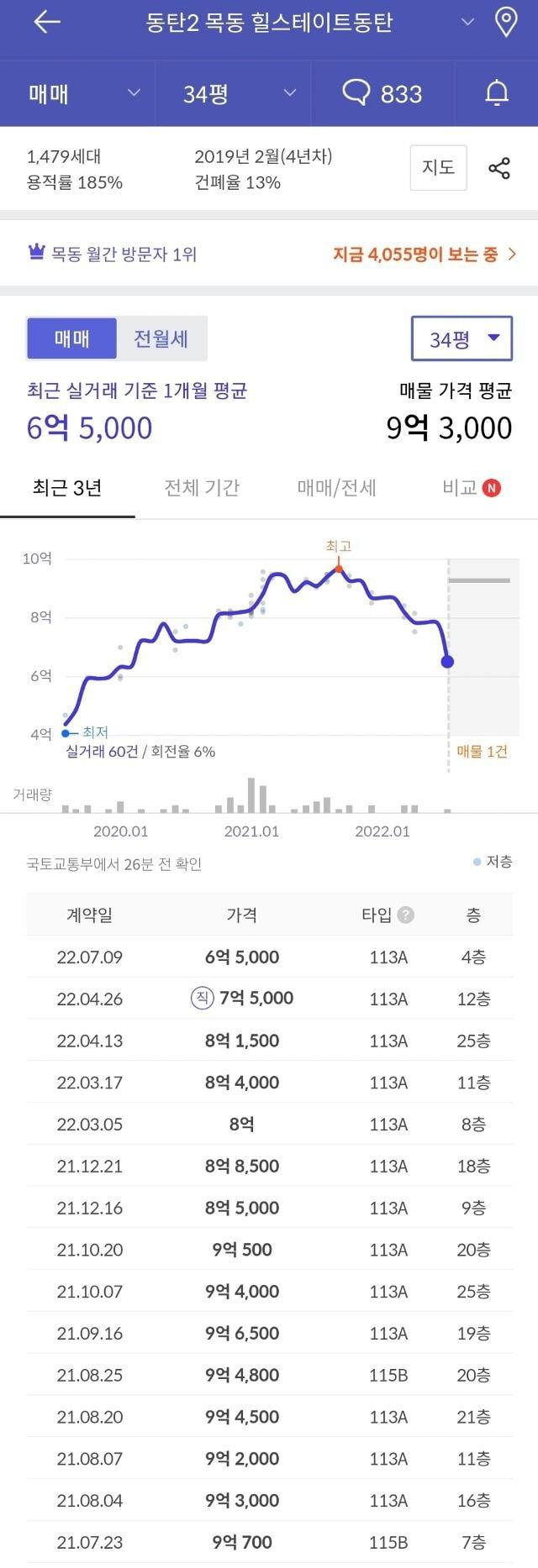
Task: Select the 최근 3년 tab
Action: click(x=67, y=488)
